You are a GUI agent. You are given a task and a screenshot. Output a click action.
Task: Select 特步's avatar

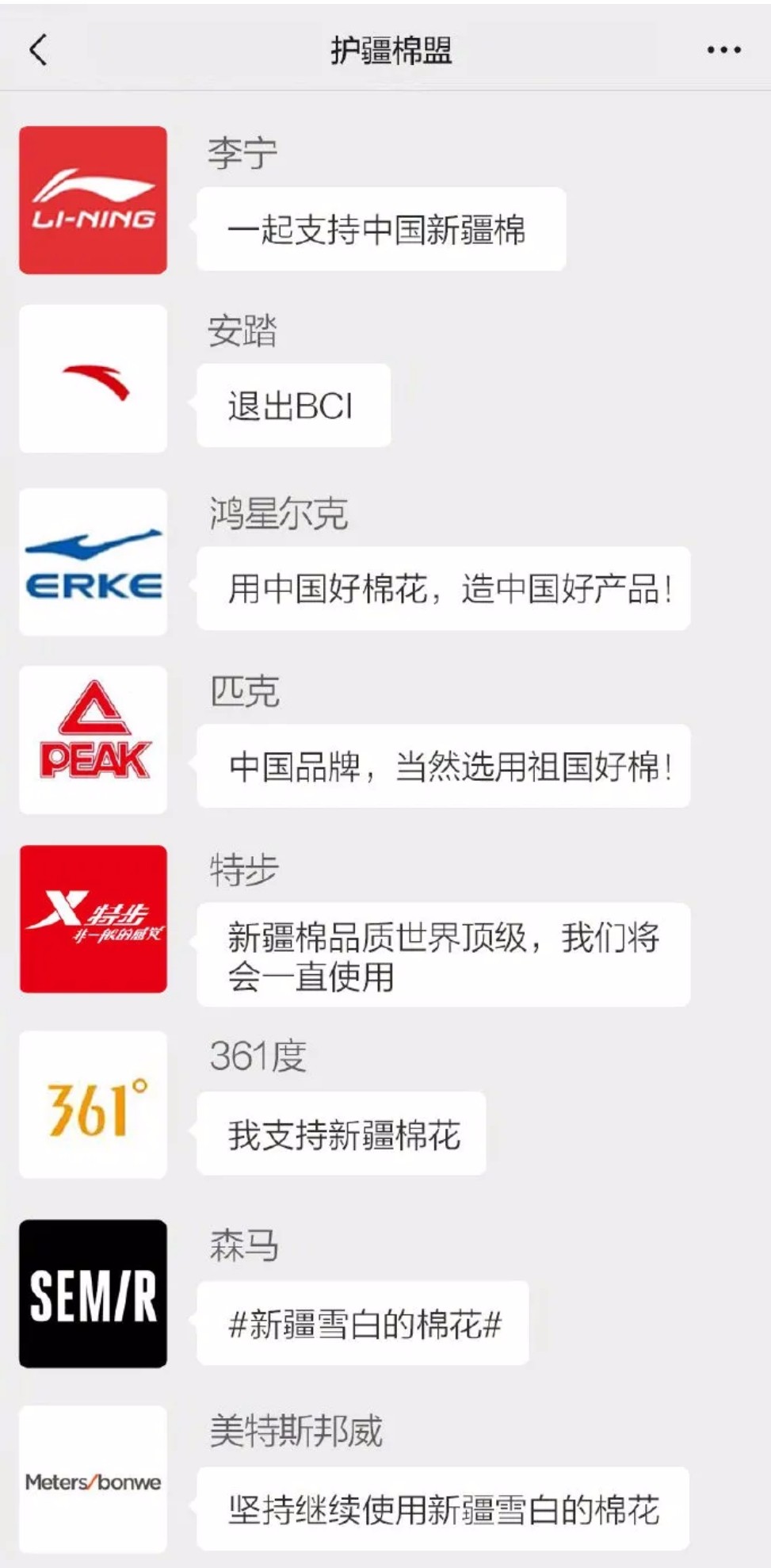[x=93, y=919]
